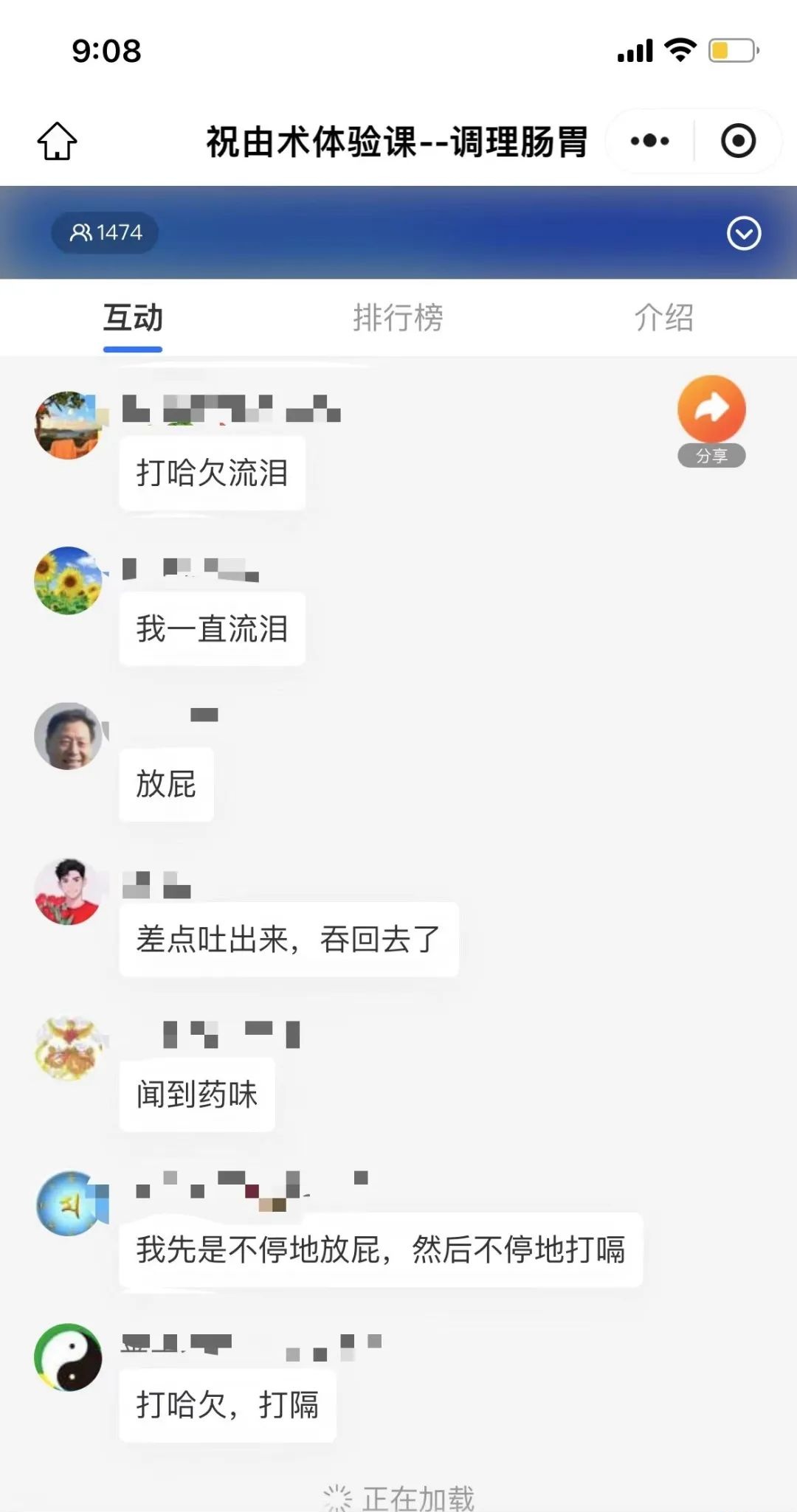Open the three-dot more menu
This screenshot has width=797, height=1512.
pos(650,140)
